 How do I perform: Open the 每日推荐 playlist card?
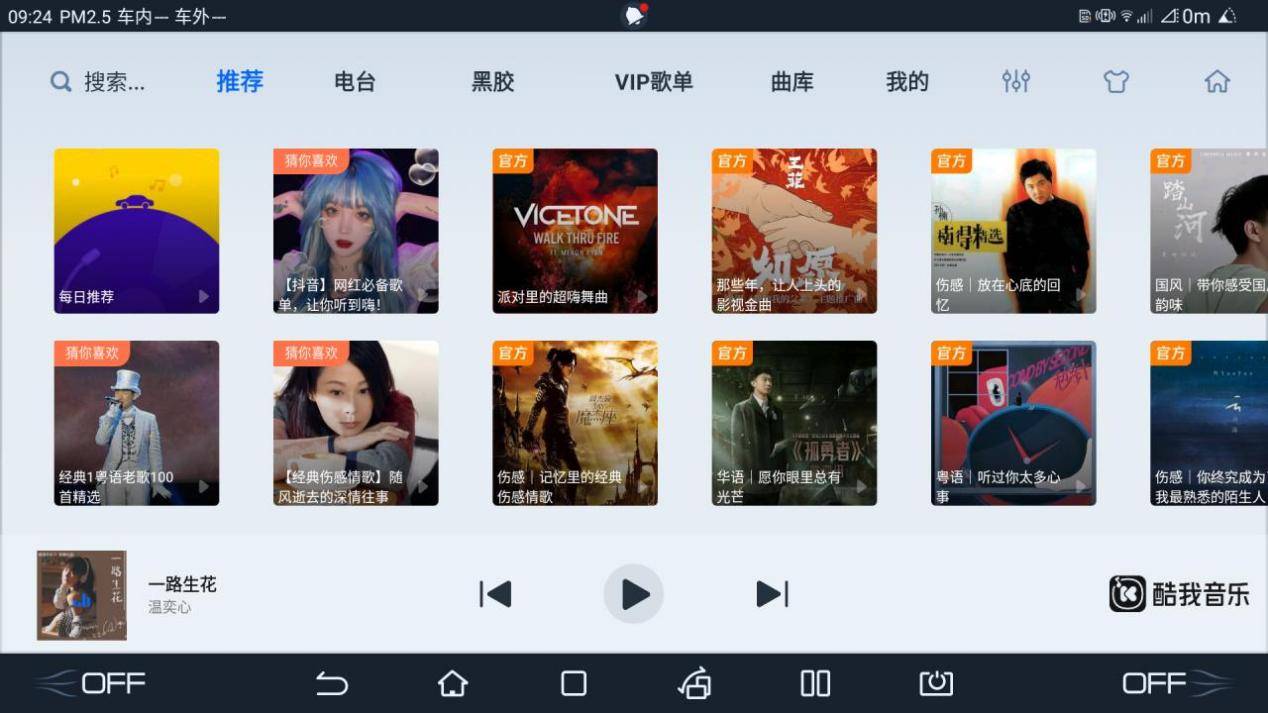136,231
